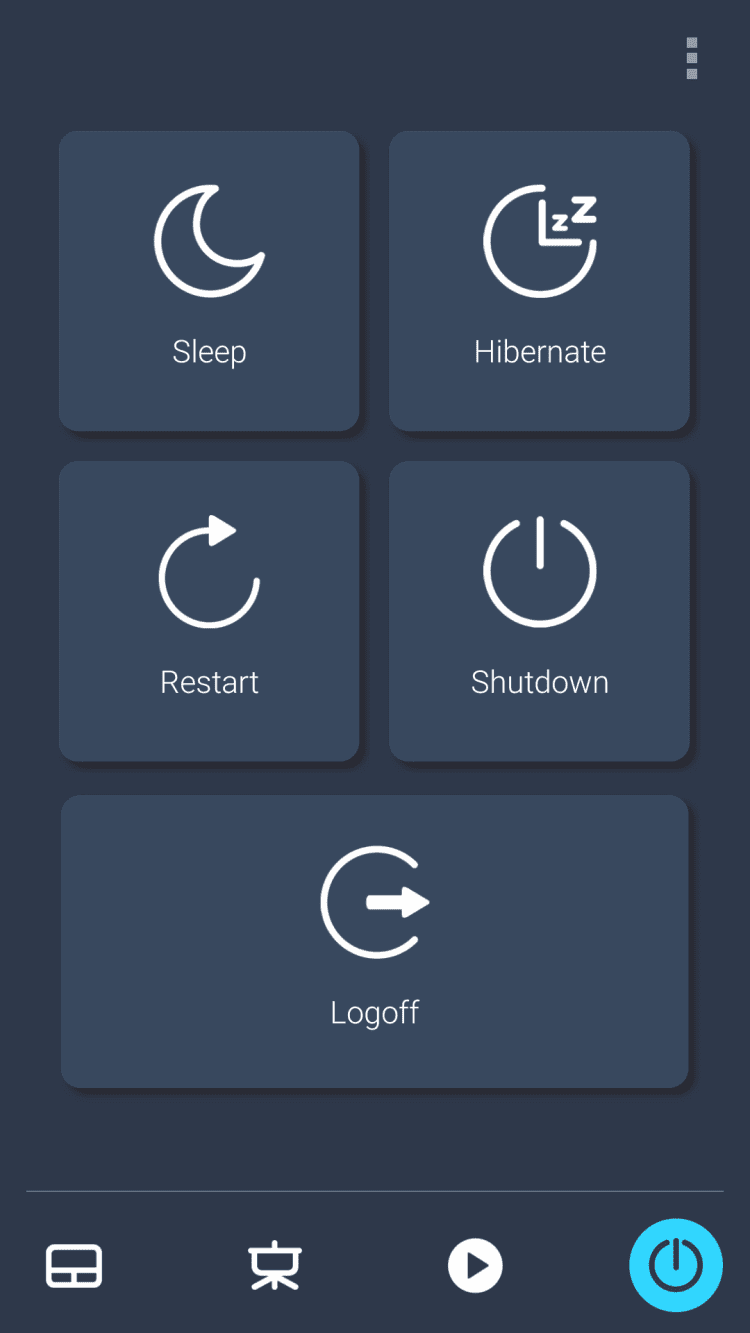This screenshot has width=750, height=1333.
Task: Tap the highlighted power tab
Action: click(x=676, y=1265)
